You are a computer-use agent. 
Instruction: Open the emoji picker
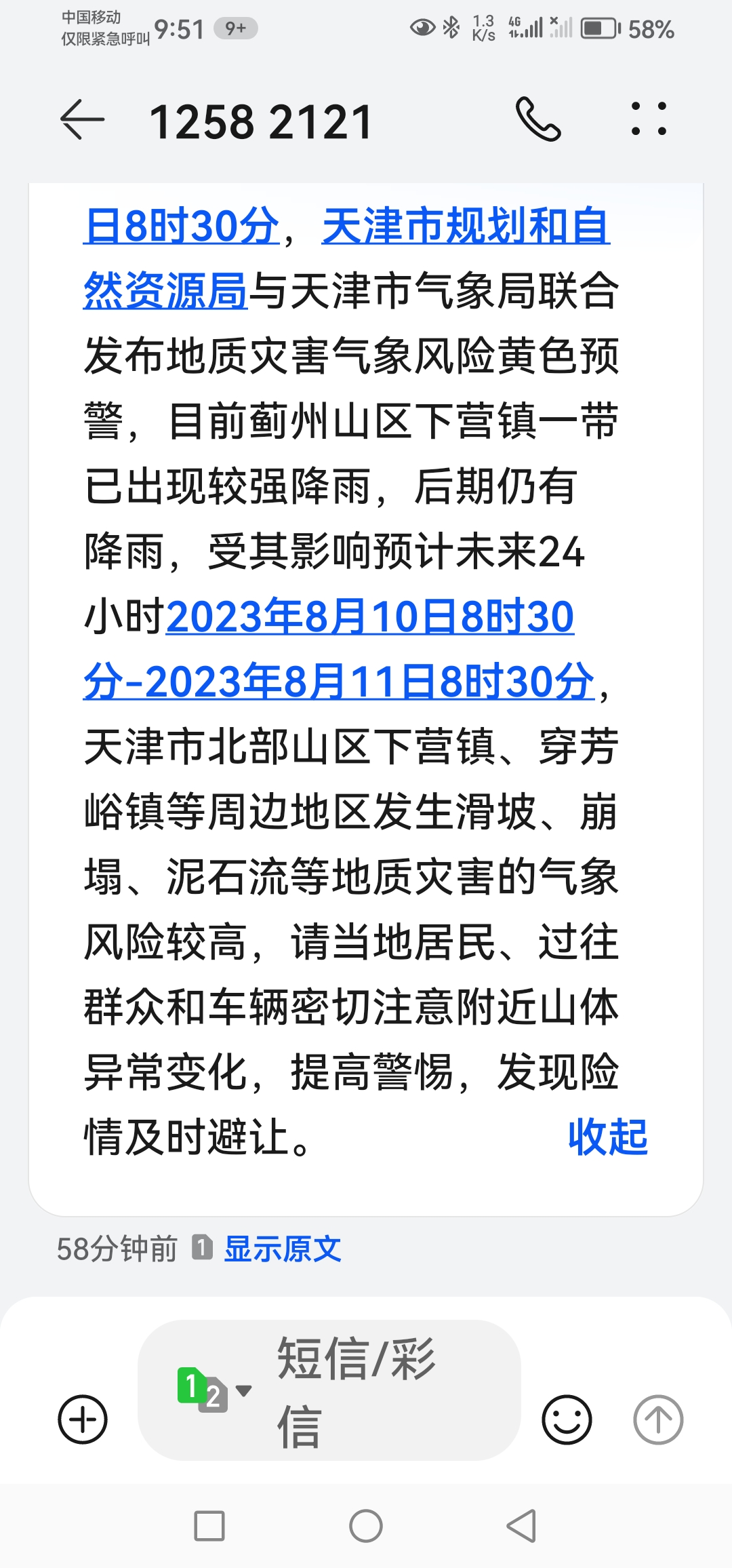point(567,1419)
